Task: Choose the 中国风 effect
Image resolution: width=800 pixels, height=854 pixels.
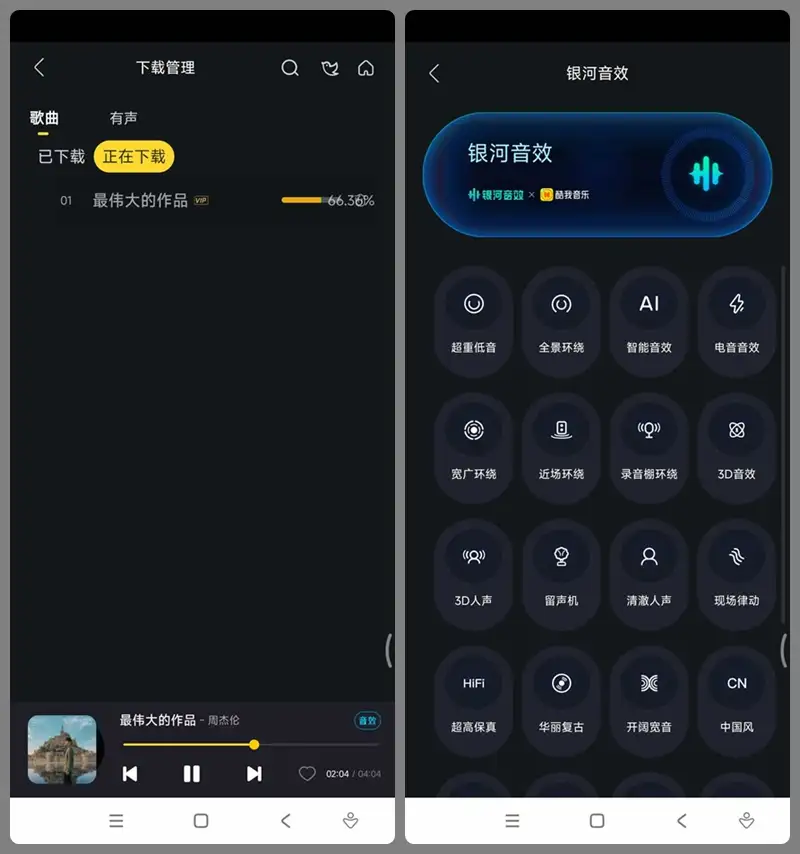Action: (737, 699)
